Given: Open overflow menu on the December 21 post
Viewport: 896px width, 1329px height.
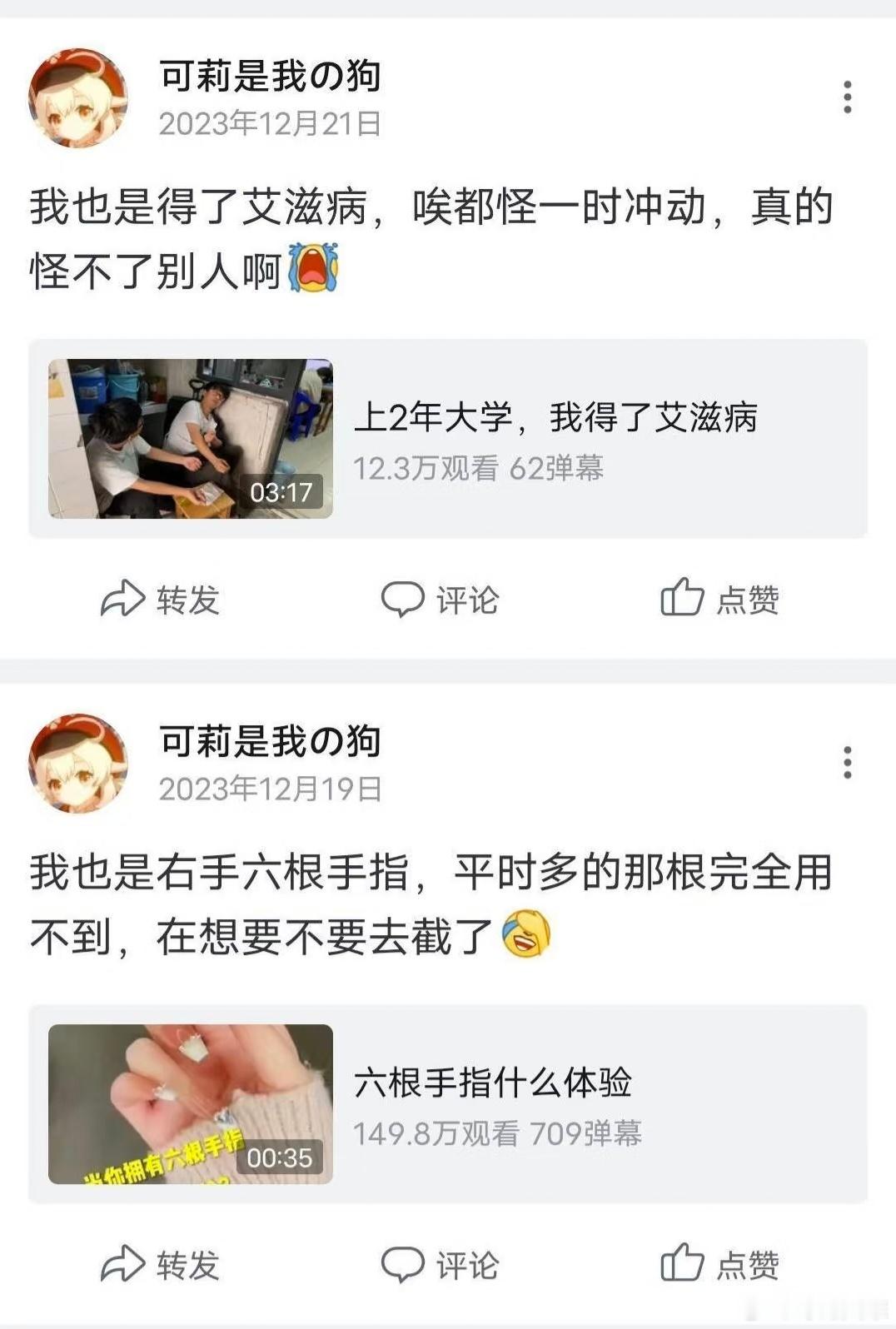Looking at the screenshot, I should [x=847, y=97].
